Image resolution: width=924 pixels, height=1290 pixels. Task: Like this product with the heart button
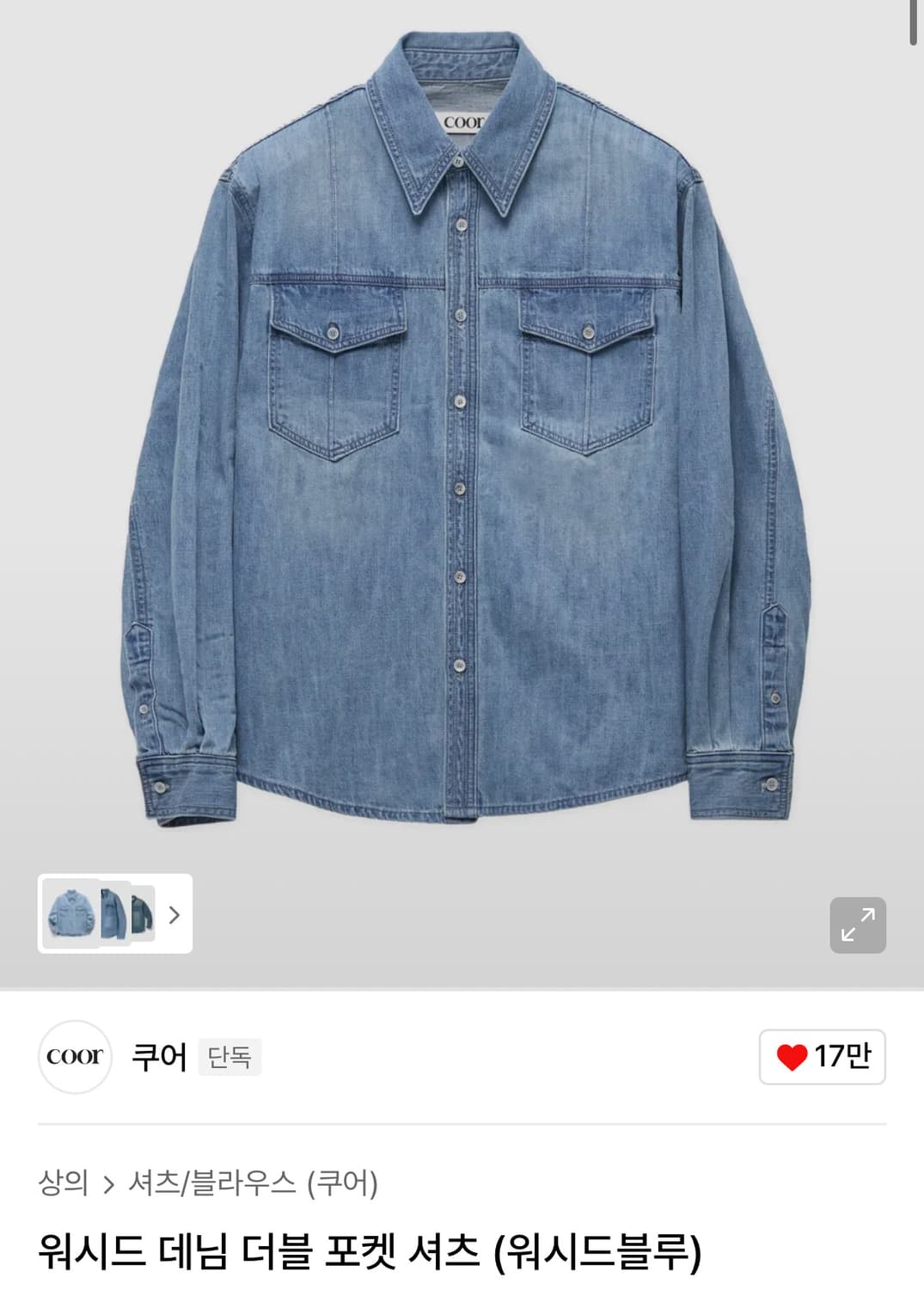[x=823, y=1056]
